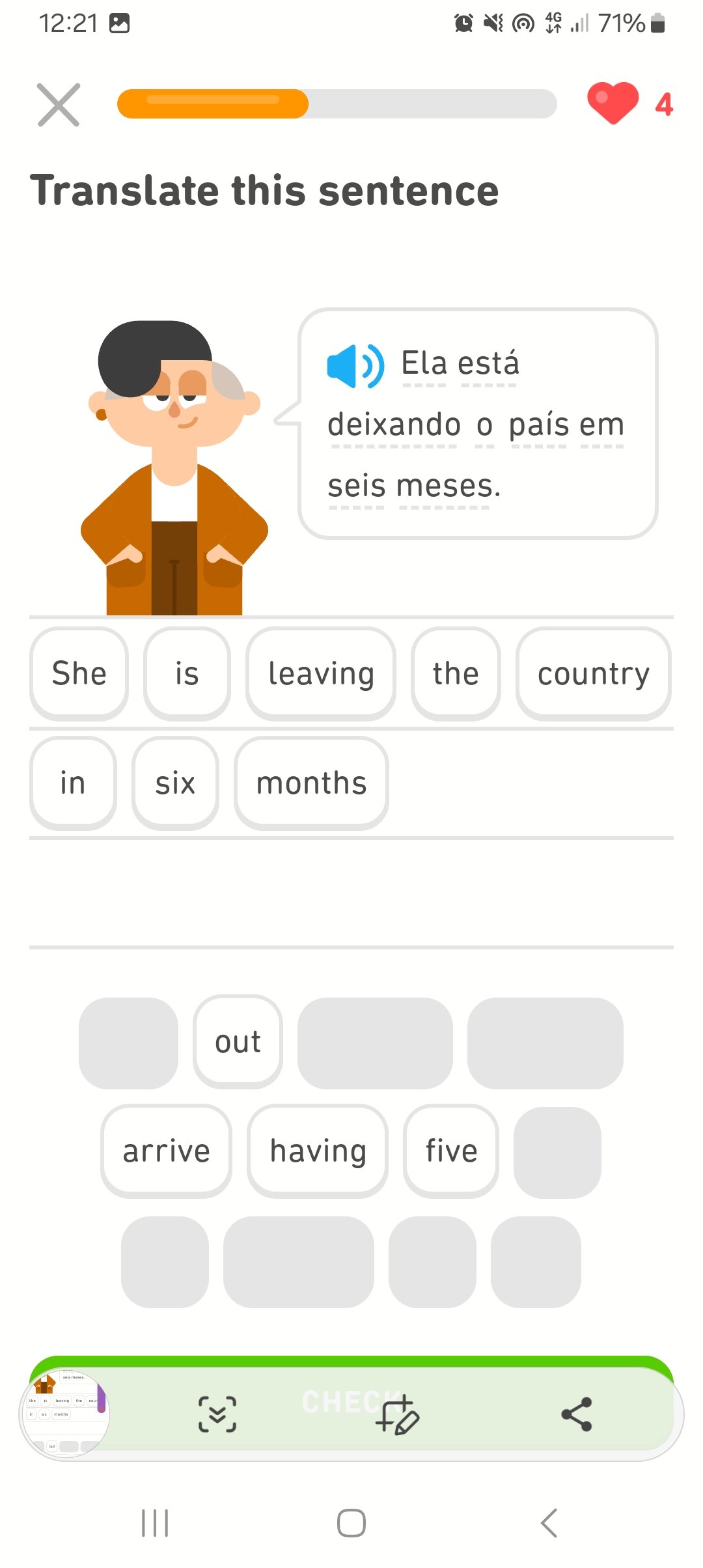Remove 'leaving' from the answer line
This screenshot has height=1568, width=703.
[x=321, y=673]
